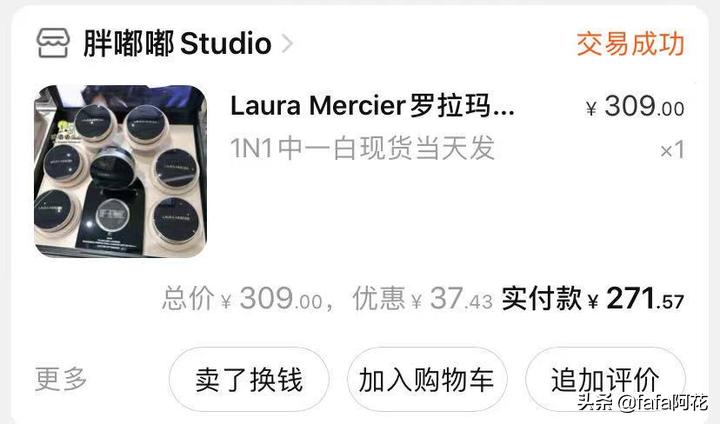Expand the 更多 options

point(61,379)
